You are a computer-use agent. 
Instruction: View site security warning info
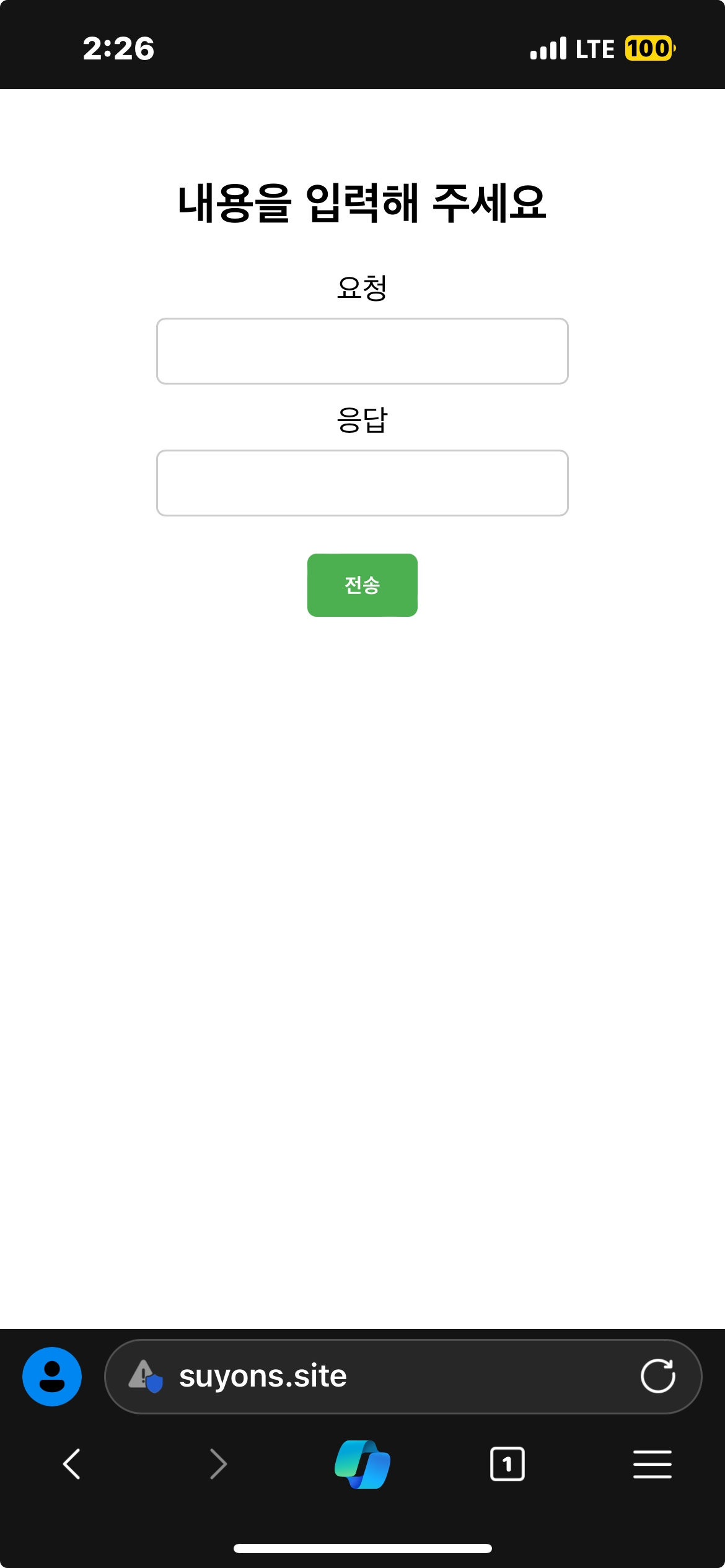click(x=145, y=1376)
